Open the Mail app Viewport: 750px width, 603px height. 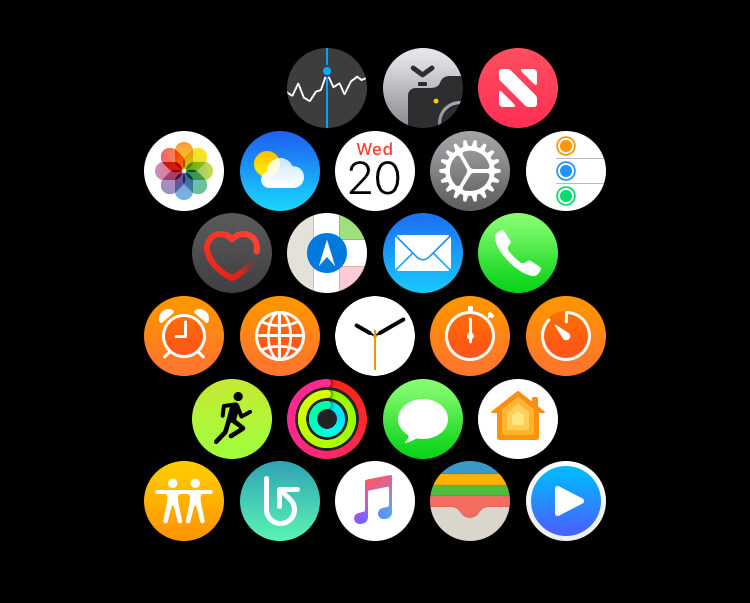422,253
